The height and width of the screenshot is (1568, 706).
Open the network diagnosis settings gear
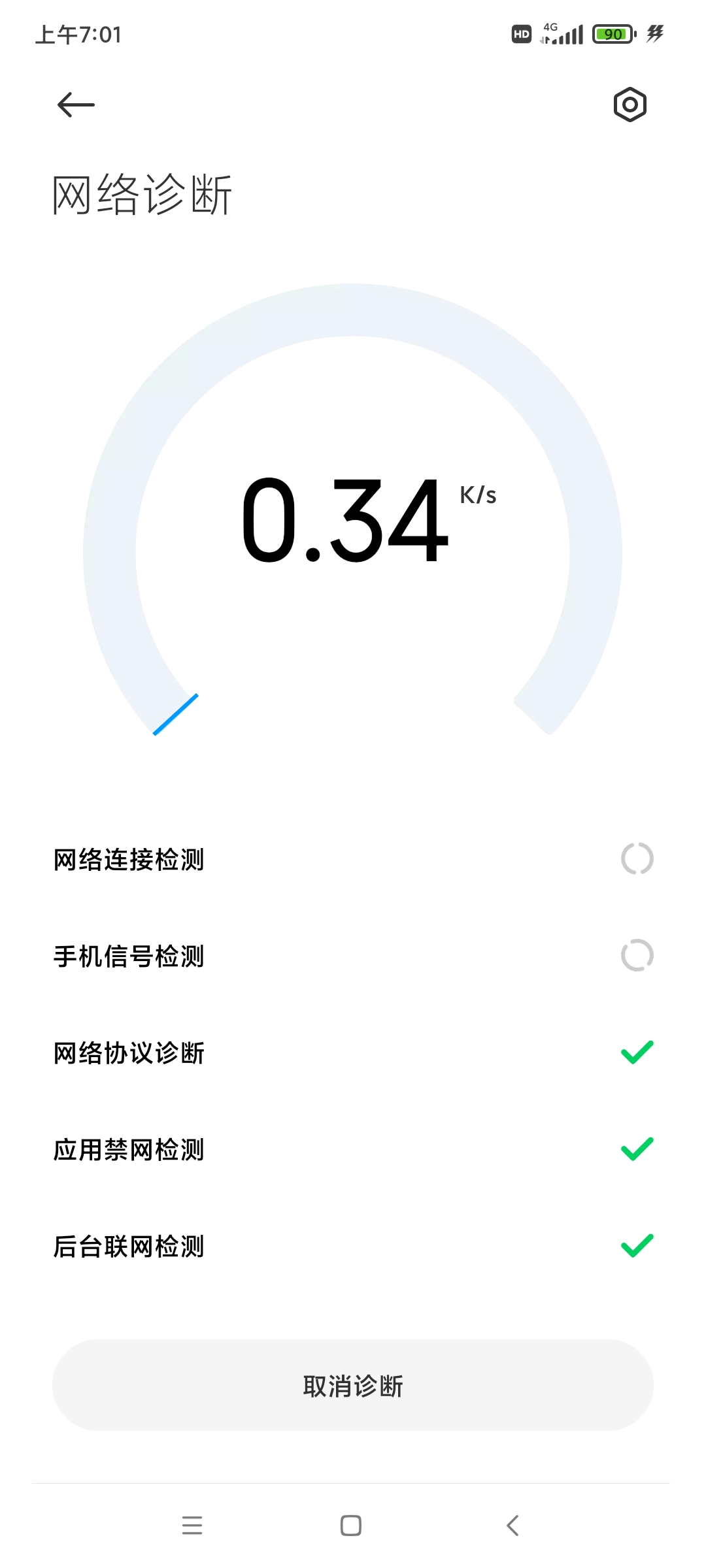point(630,105)
